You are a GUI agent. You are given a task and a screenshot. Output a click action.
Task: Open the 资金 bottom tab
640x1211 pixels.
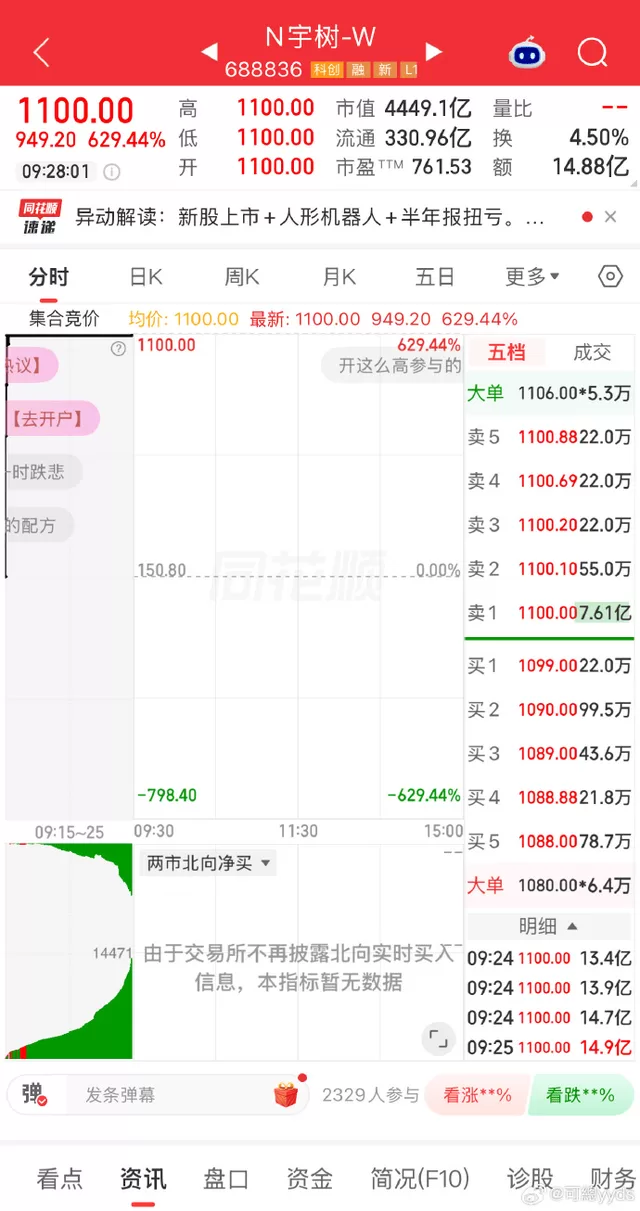tap(309, 1179)
